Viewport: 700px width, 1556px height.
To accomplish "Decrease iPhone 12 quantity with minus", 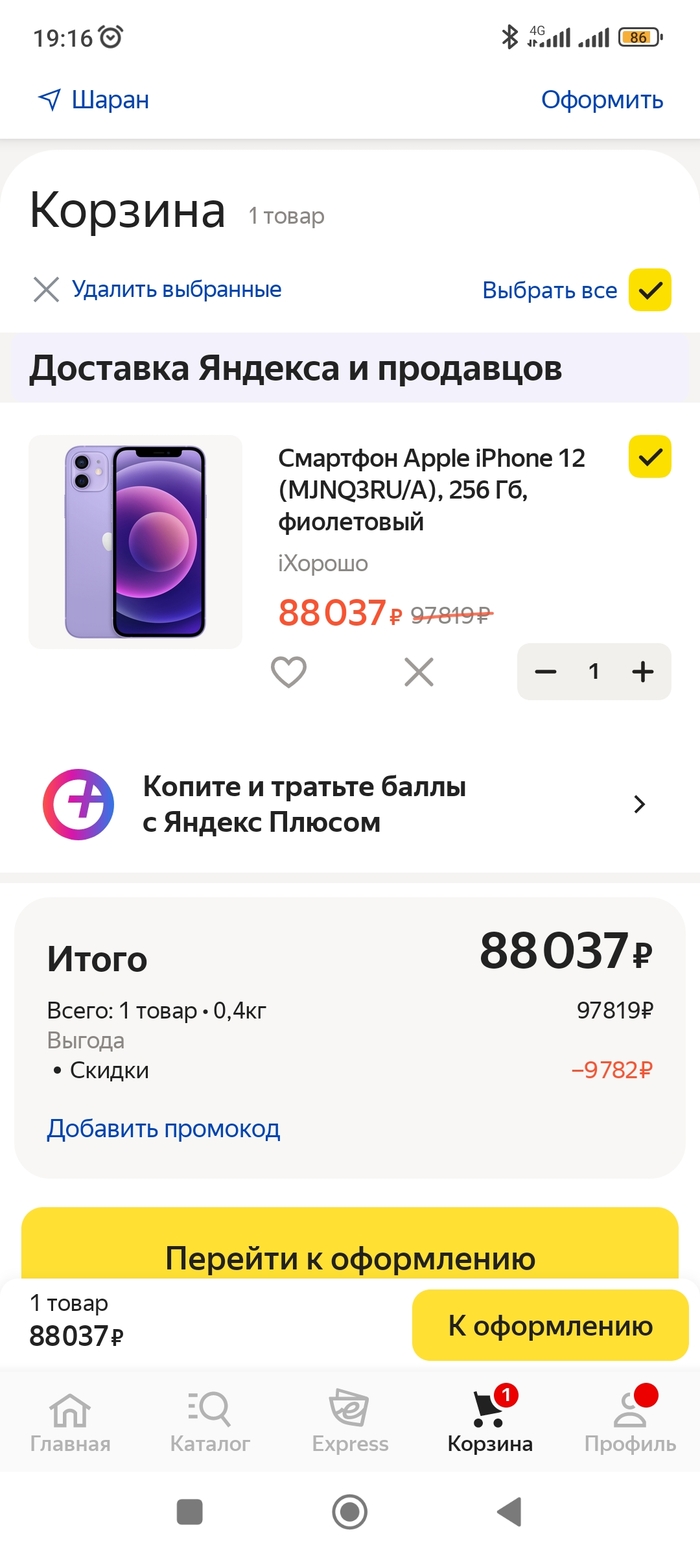I will 545,672.
